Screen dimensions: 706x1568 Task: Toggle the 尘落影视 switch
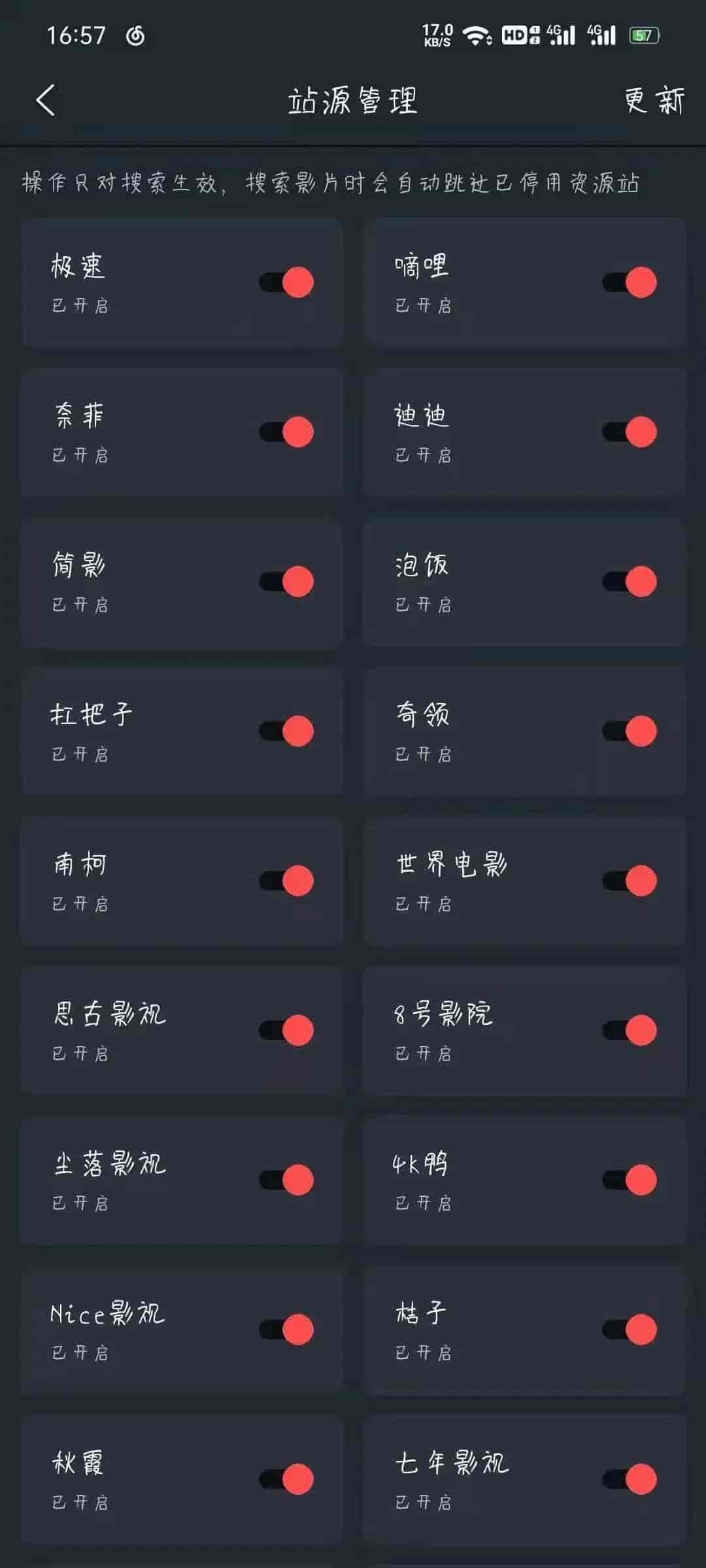(286, 1180)
